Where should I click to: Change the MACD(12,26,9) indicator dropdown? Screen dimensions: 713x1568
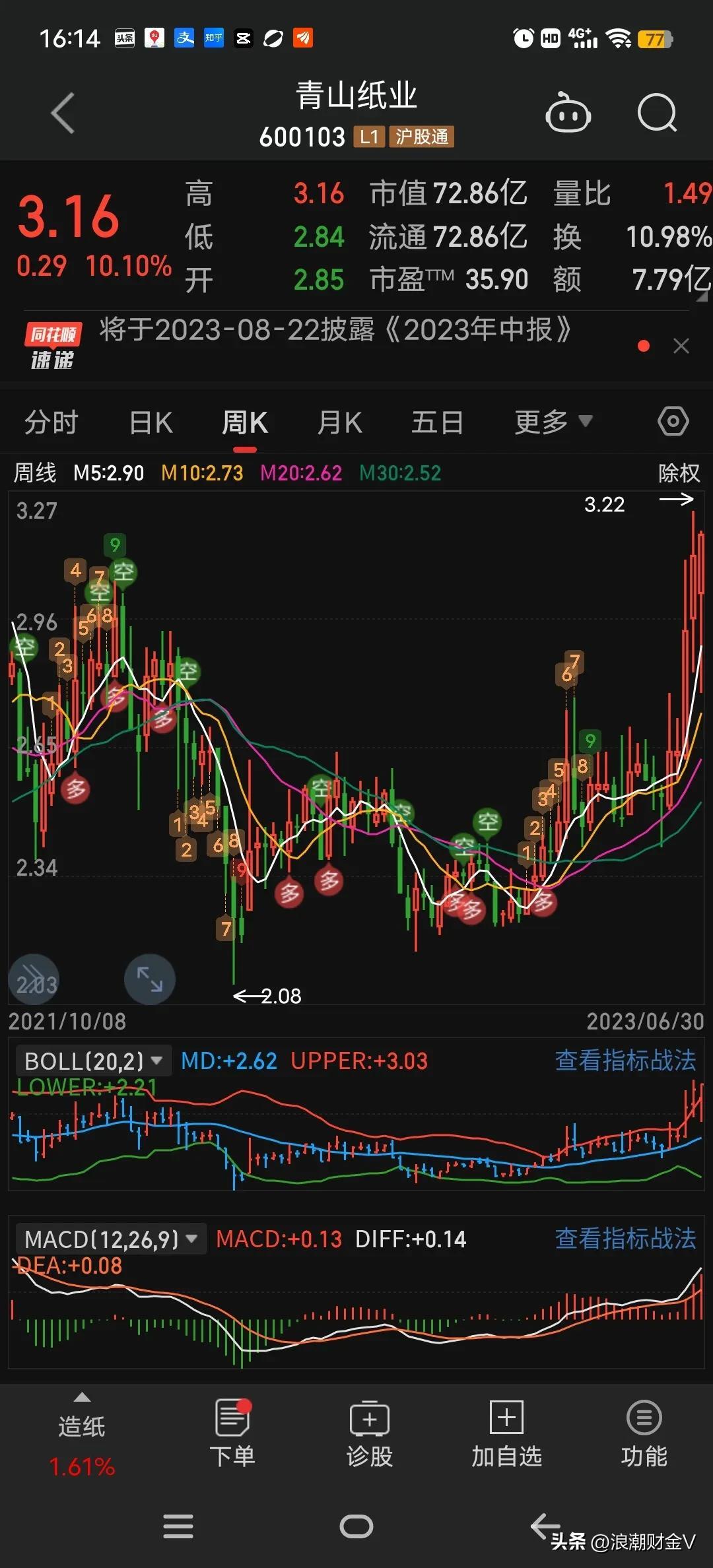pyautogui.click(x=111, y=1239)
